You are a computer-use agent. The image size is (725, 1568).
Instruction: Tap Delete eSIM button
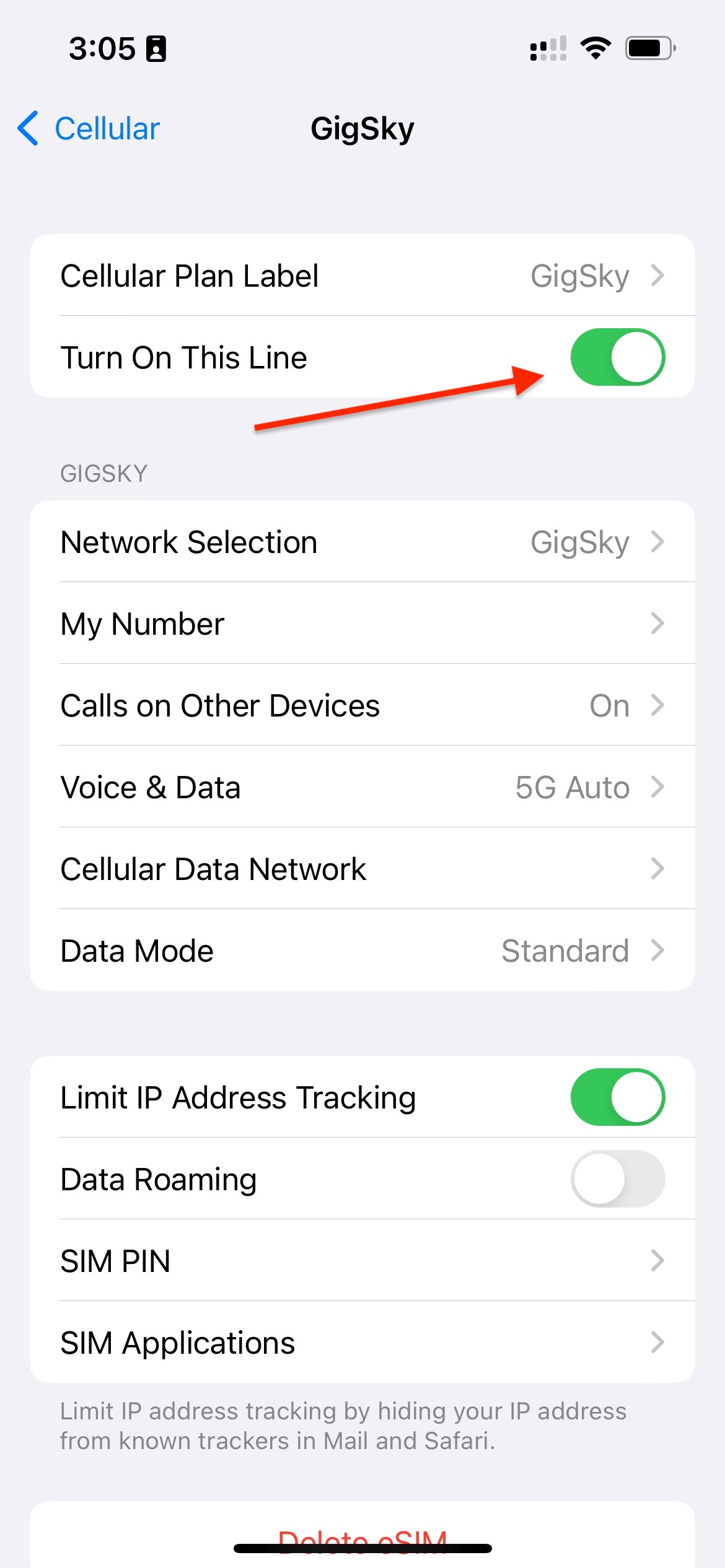[x=362, y=1538]
